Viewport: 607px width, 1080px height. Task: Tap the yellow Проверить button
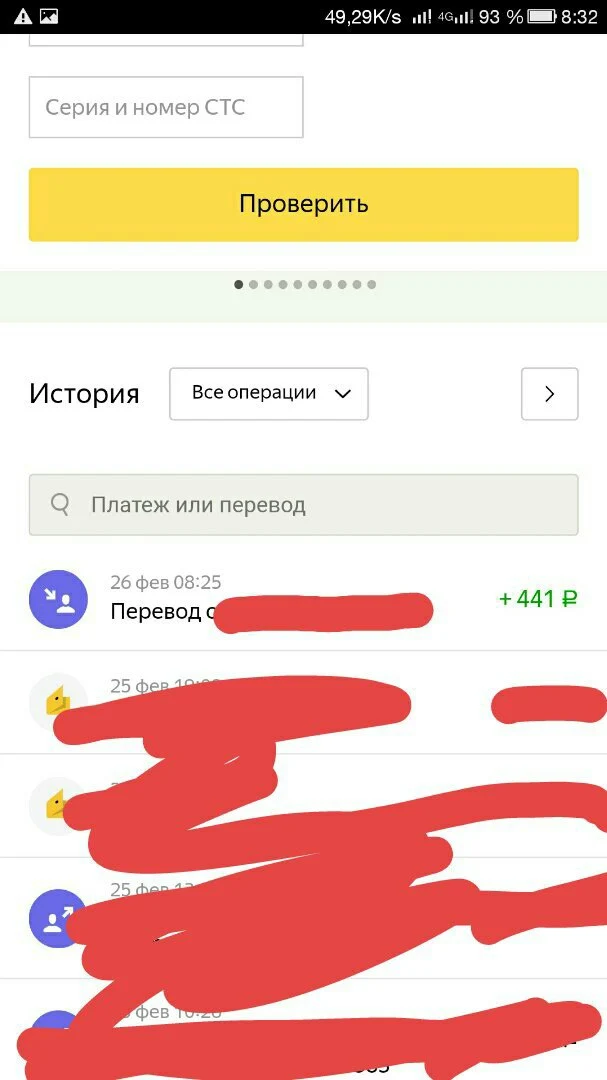point(303,205)
